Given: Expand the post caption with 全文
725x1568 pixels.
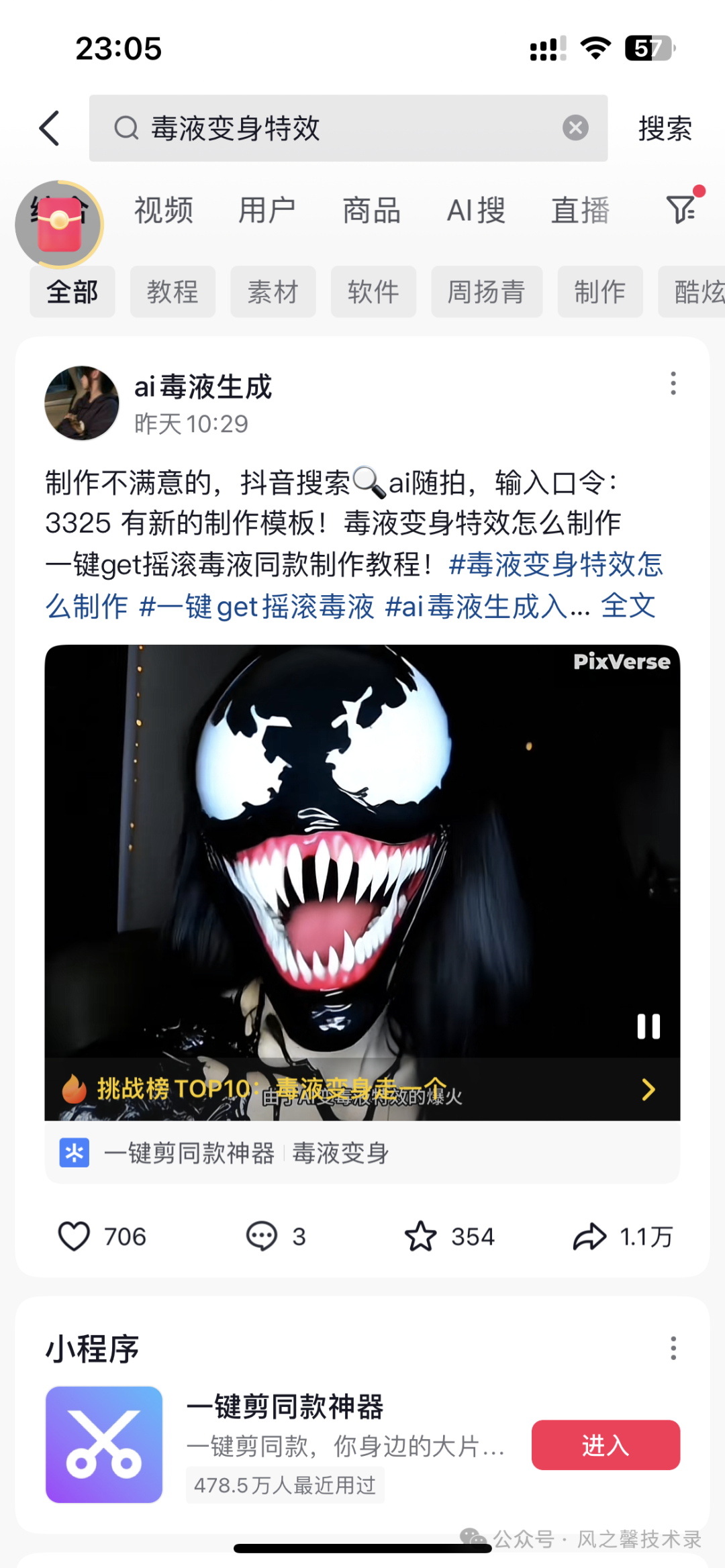Looking at the screenshot, I should pyautogui.click(x=628, y=606).
